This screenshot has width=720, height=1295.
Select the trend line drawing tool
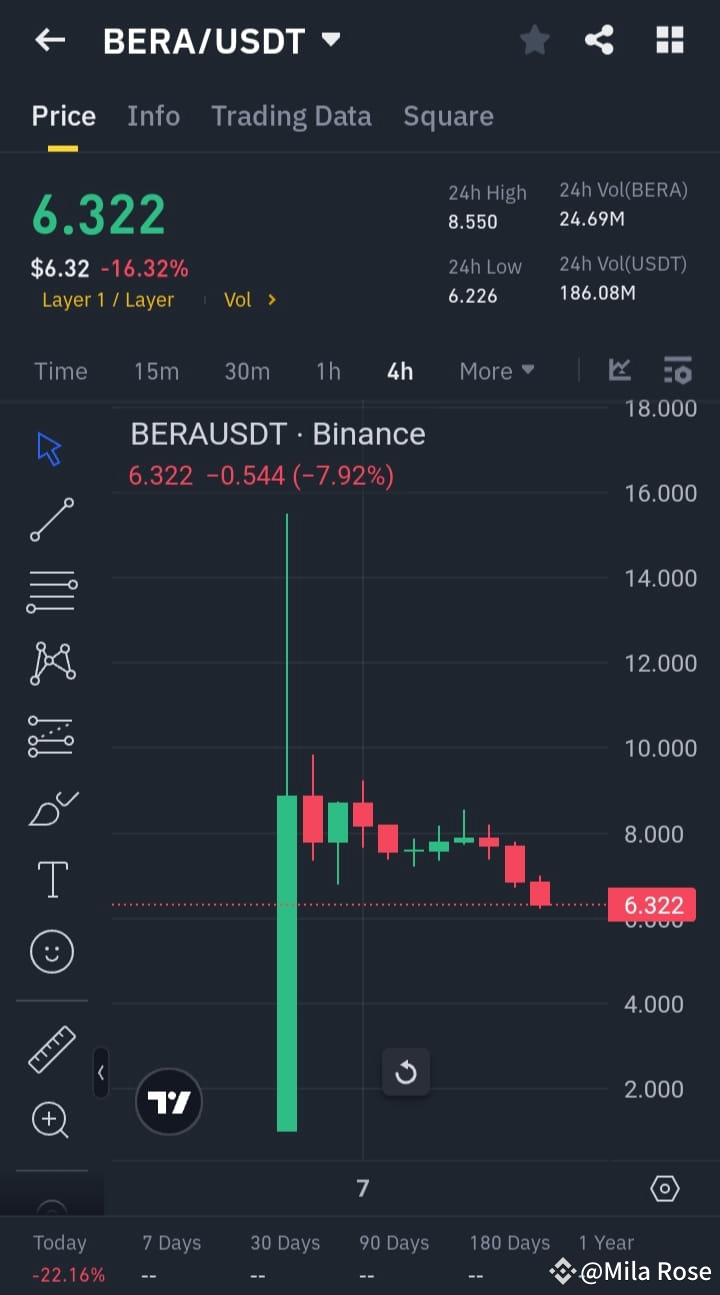(x=51, y=520)
